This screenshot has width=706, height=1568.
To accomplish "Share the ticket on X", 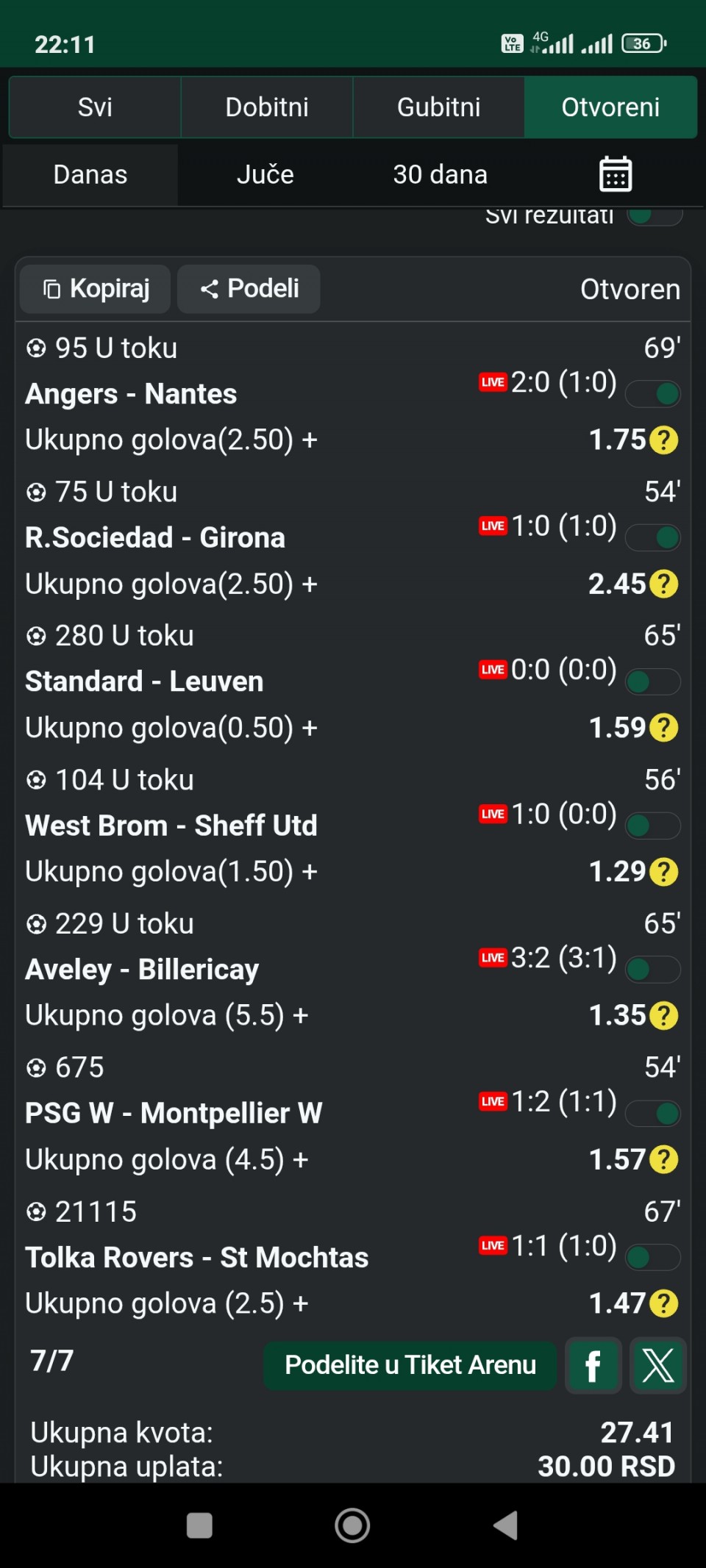I will tap(657, 1366).
